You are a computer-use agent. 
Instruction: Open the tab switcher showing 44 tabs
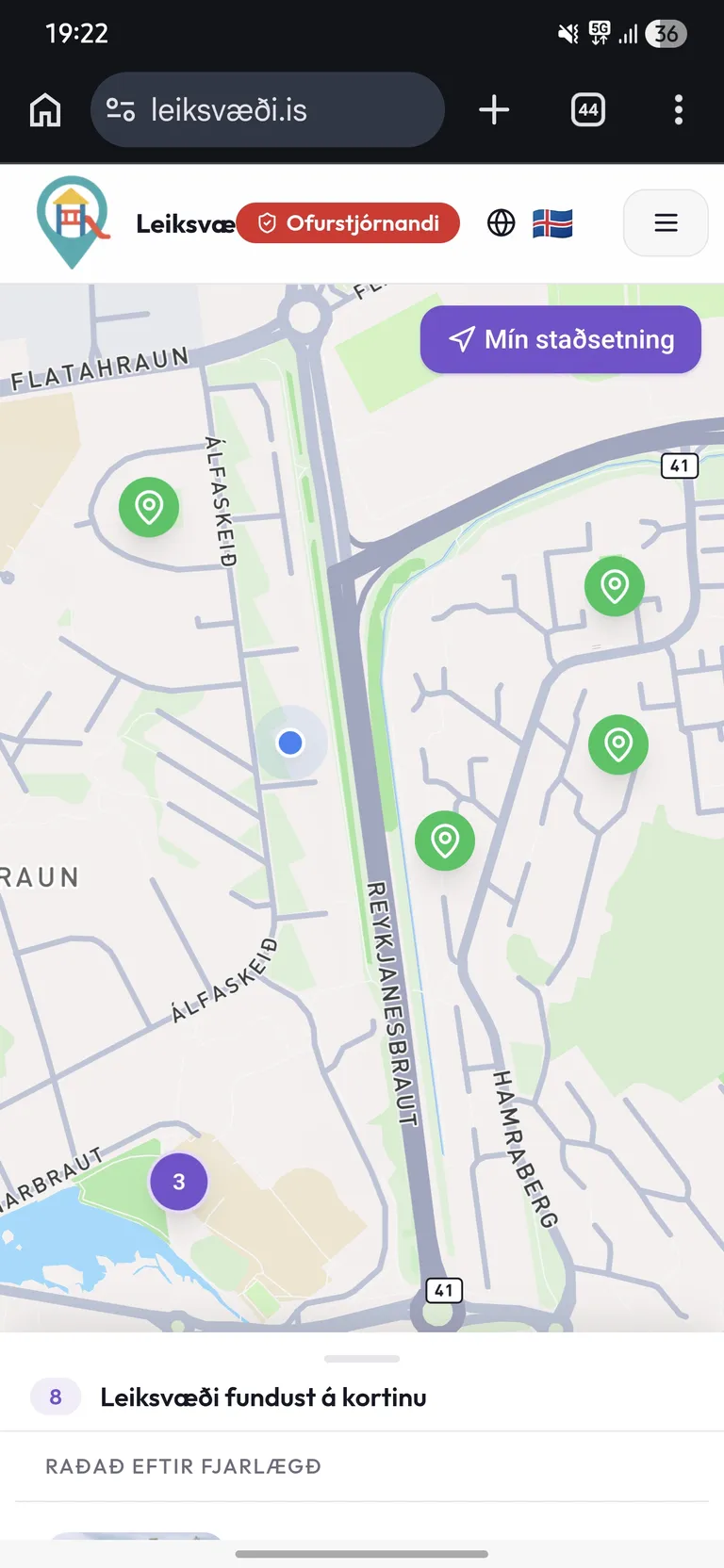(588, 110)
